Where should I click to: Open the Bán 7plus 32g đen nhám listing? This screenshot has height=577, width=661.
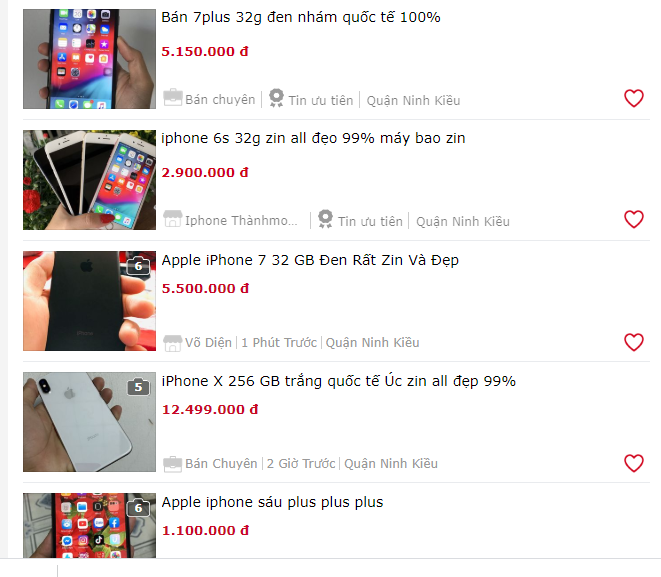(300, 17)
